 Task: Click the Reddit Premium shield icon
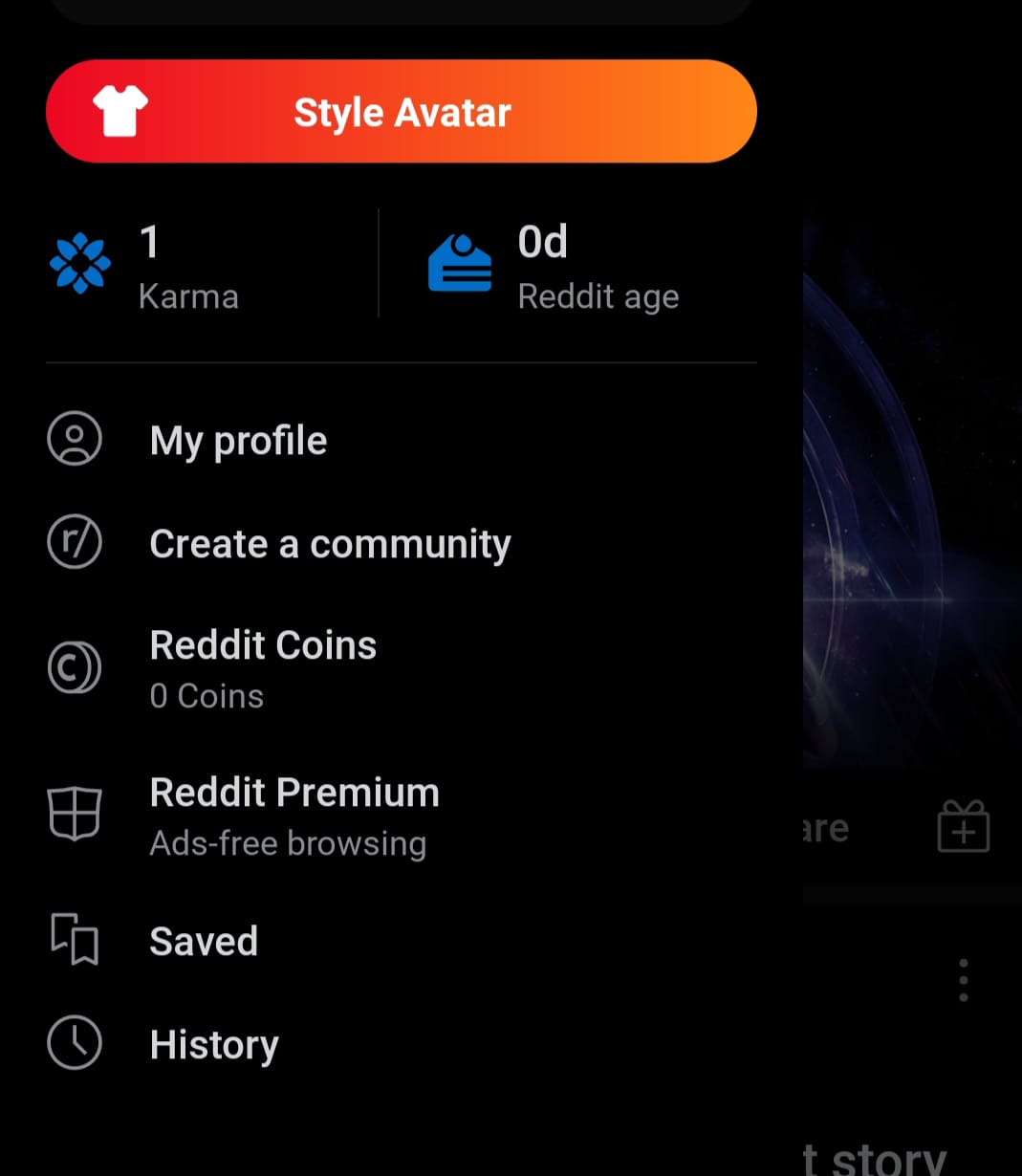pos(75,814)
